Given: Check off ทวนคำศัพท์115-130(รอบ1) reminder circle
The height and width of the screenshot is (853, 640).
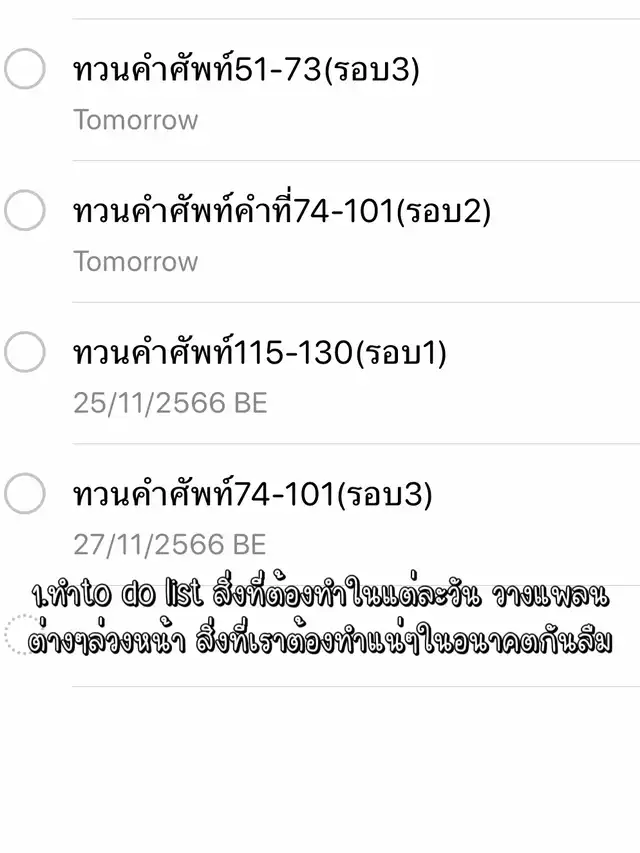Looking at the screenshot, I should [25, 352].
